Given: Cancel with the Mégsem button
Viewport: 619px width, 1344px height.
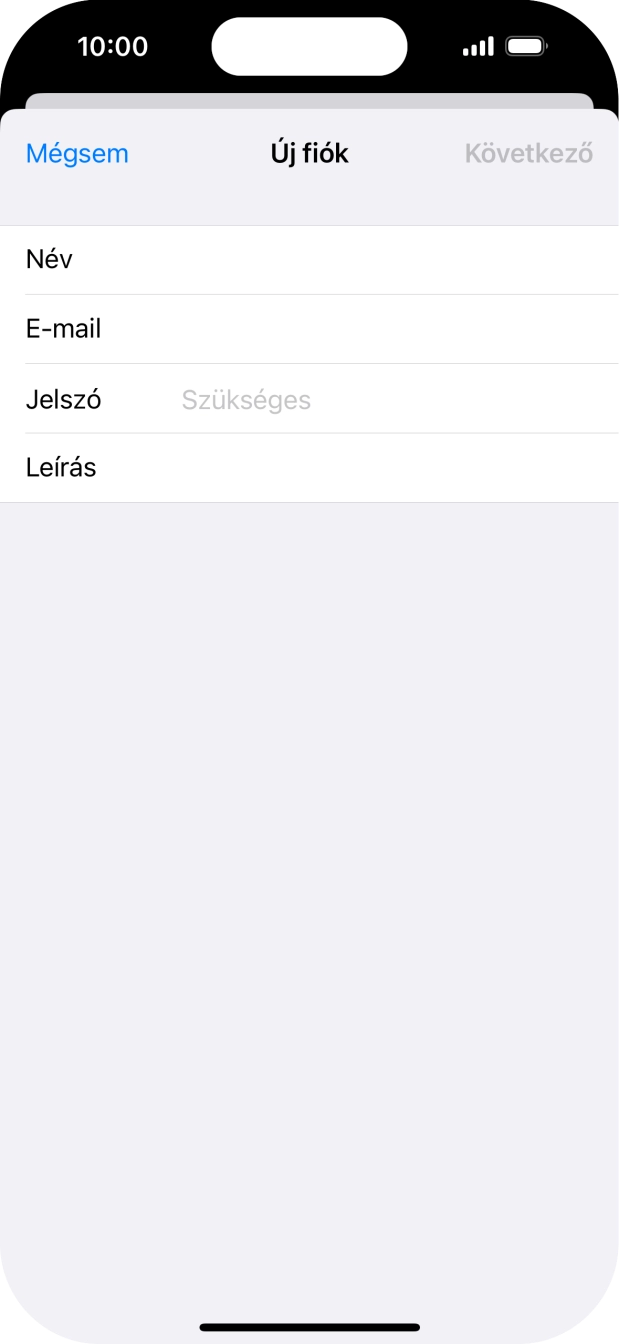Looking at the screenshot, I should (x=77, y=154).
